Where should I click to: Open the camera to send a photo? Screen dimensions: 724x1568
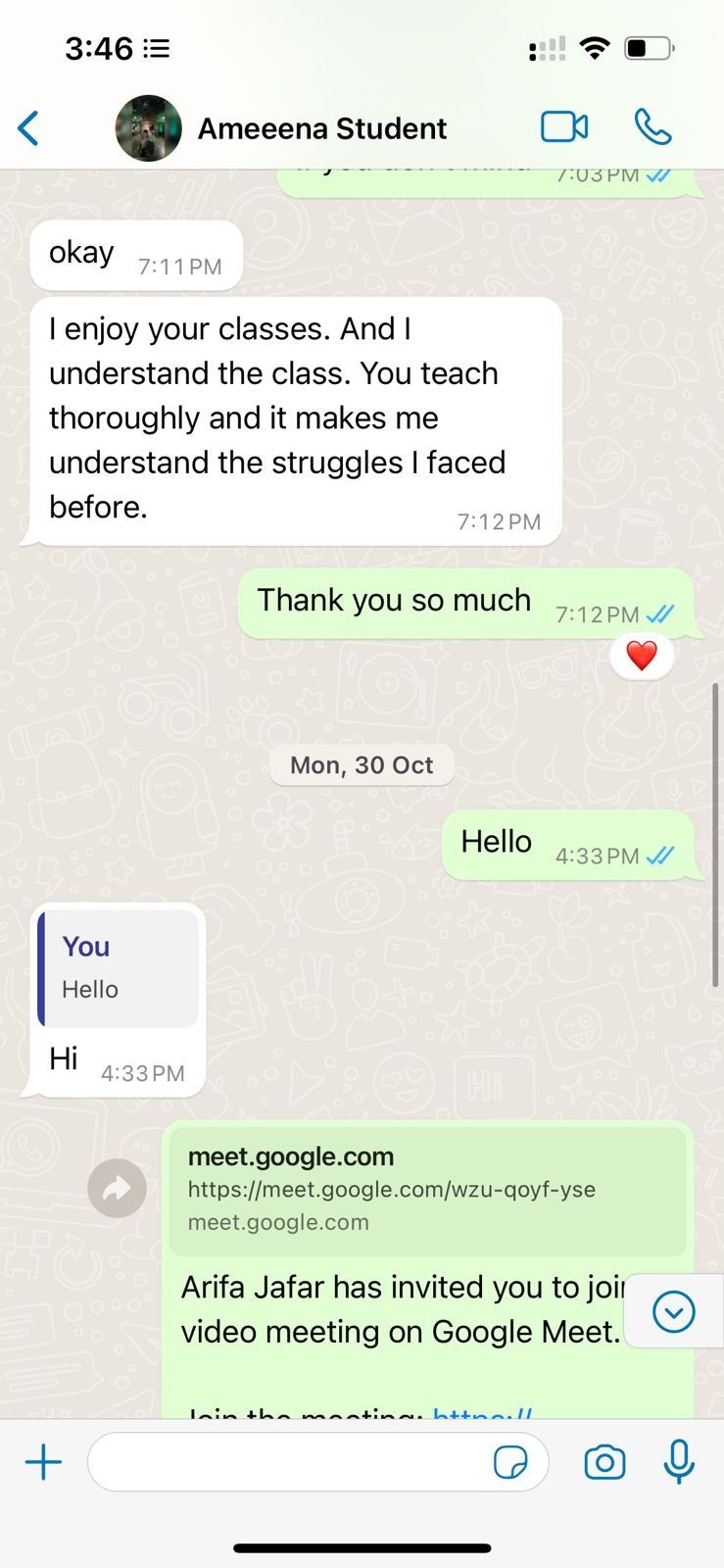pos(604,1463)
